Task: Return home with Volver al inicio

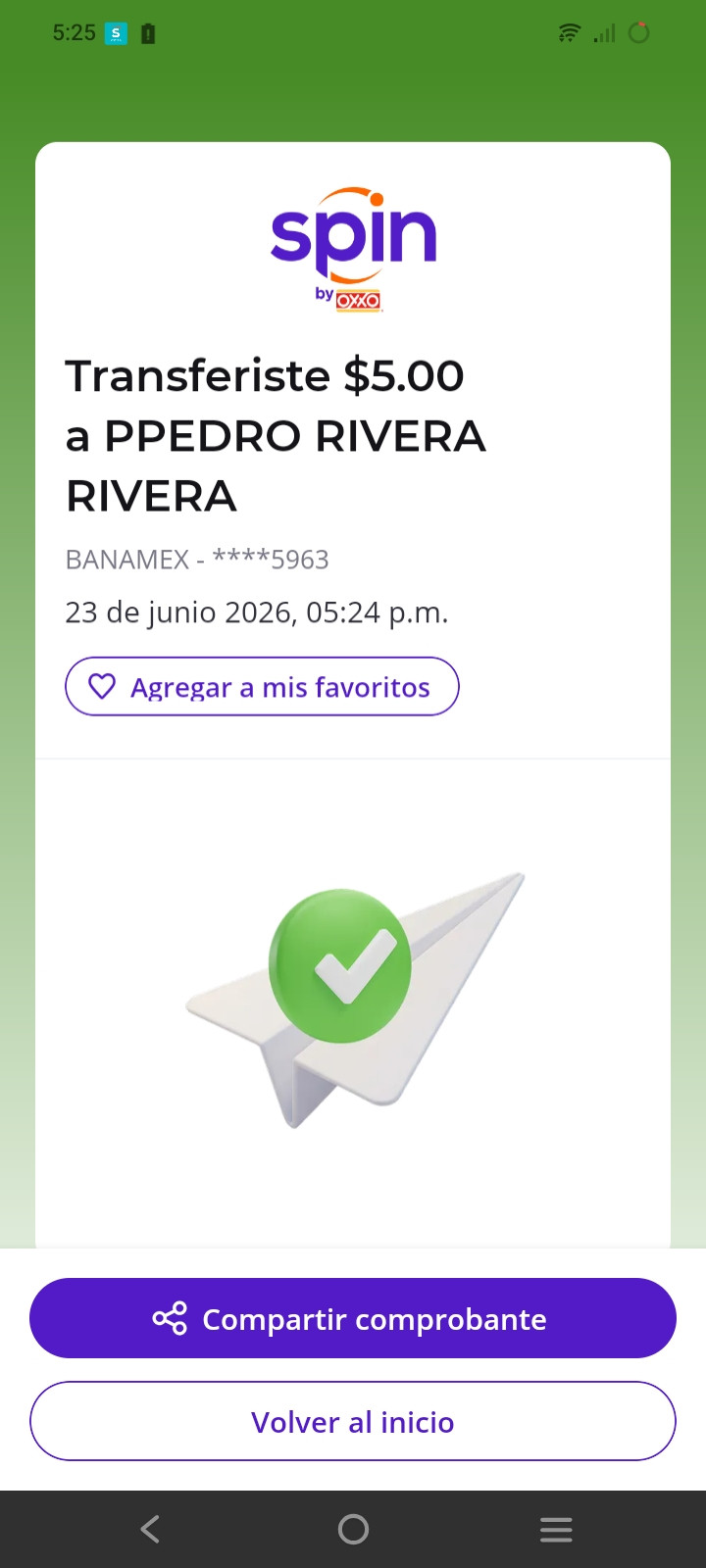Action: point(353,1421)
